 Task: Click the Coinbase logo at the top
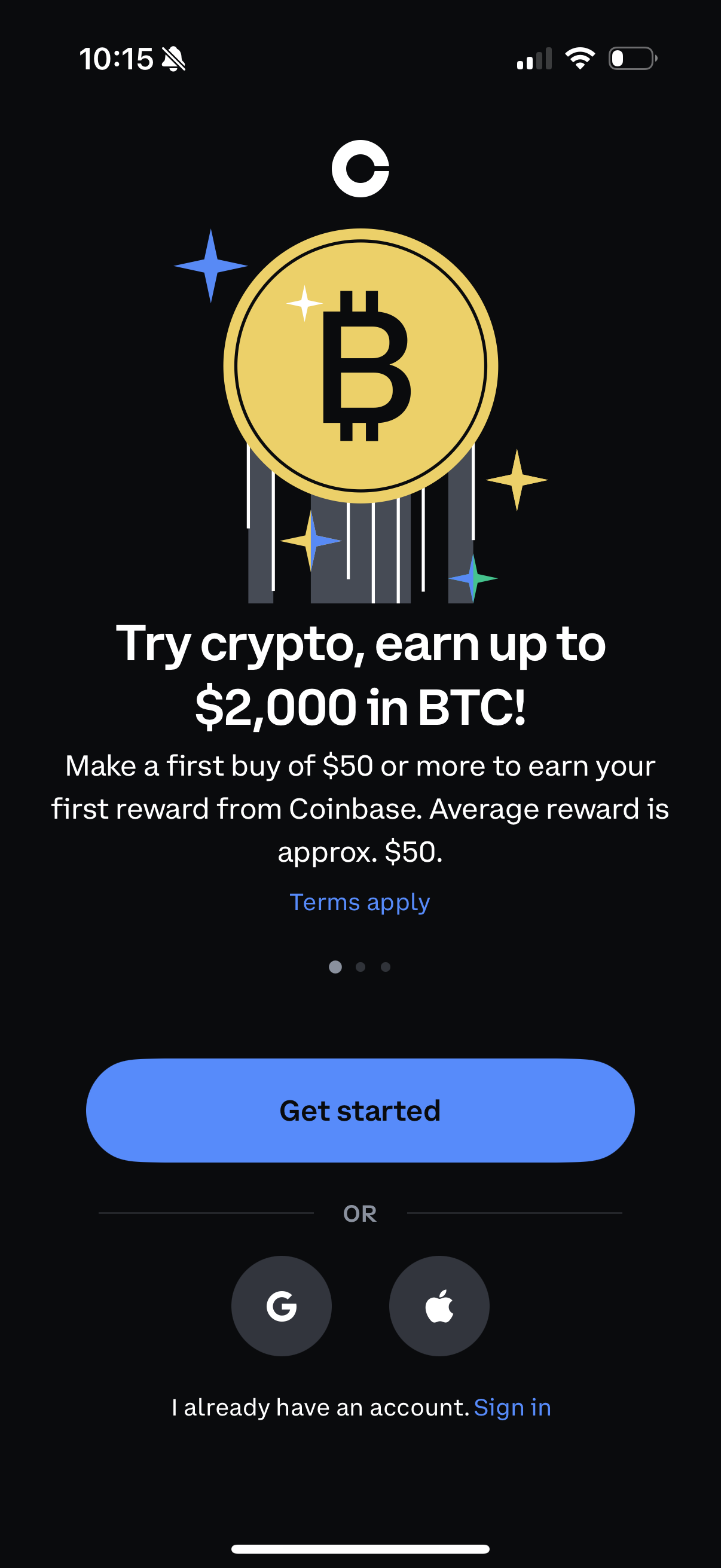(x=360, y=169)
